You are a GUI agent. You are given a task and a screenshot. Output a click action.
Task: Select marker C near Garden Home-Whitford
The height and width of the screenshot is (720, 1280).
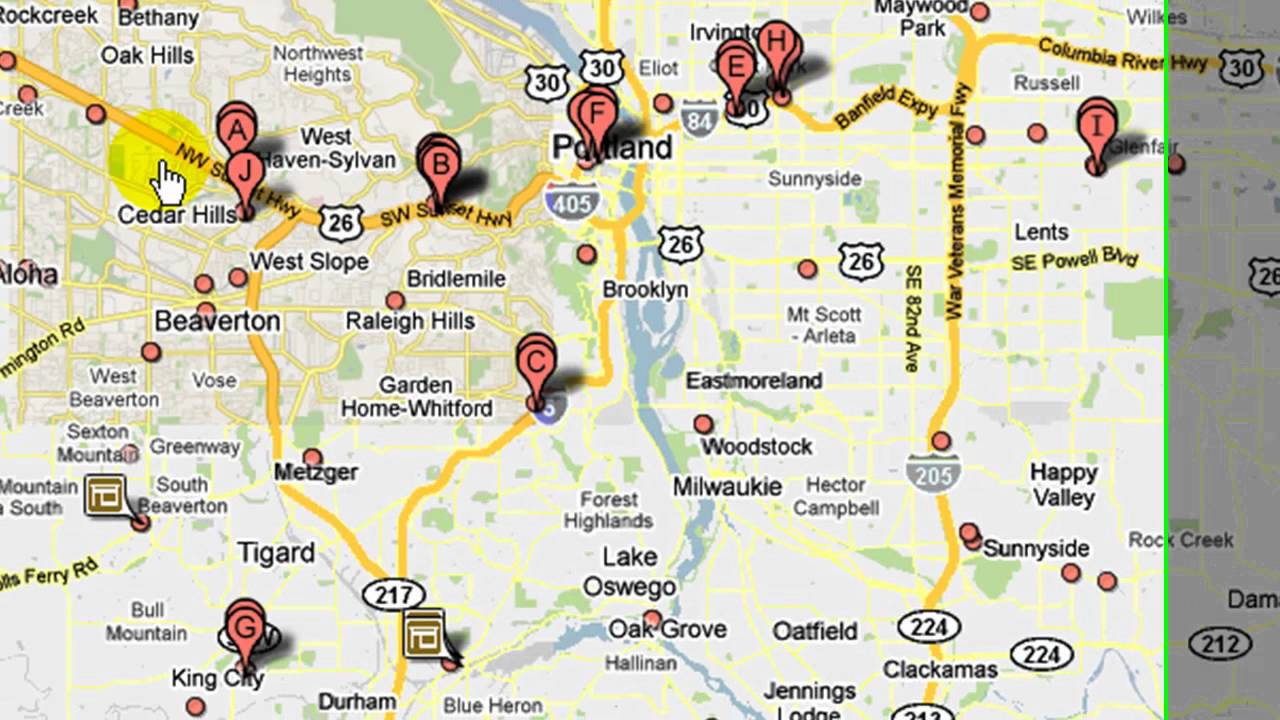pyautogui.click(x=537, y=362)
